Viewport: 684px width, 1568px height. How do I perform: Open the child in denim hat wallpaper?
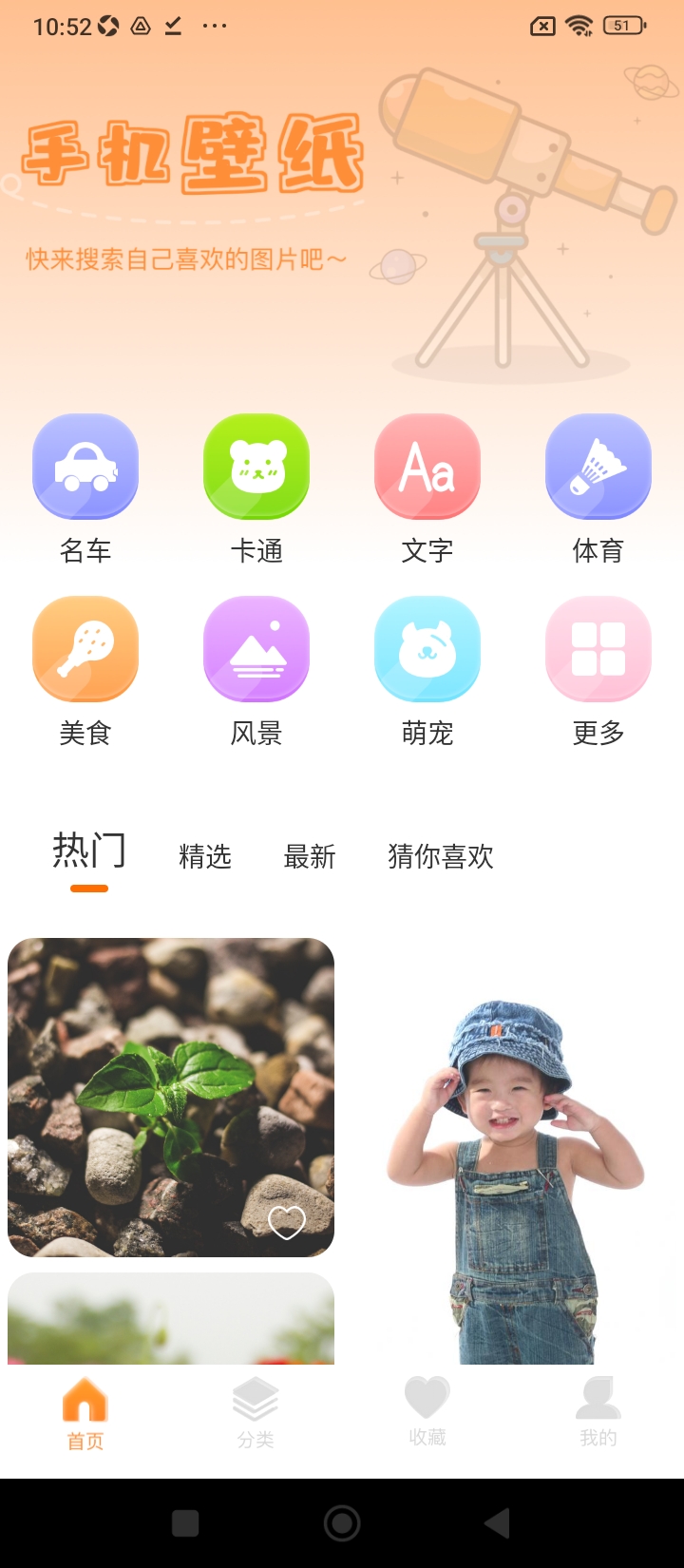click(513, 1178)
